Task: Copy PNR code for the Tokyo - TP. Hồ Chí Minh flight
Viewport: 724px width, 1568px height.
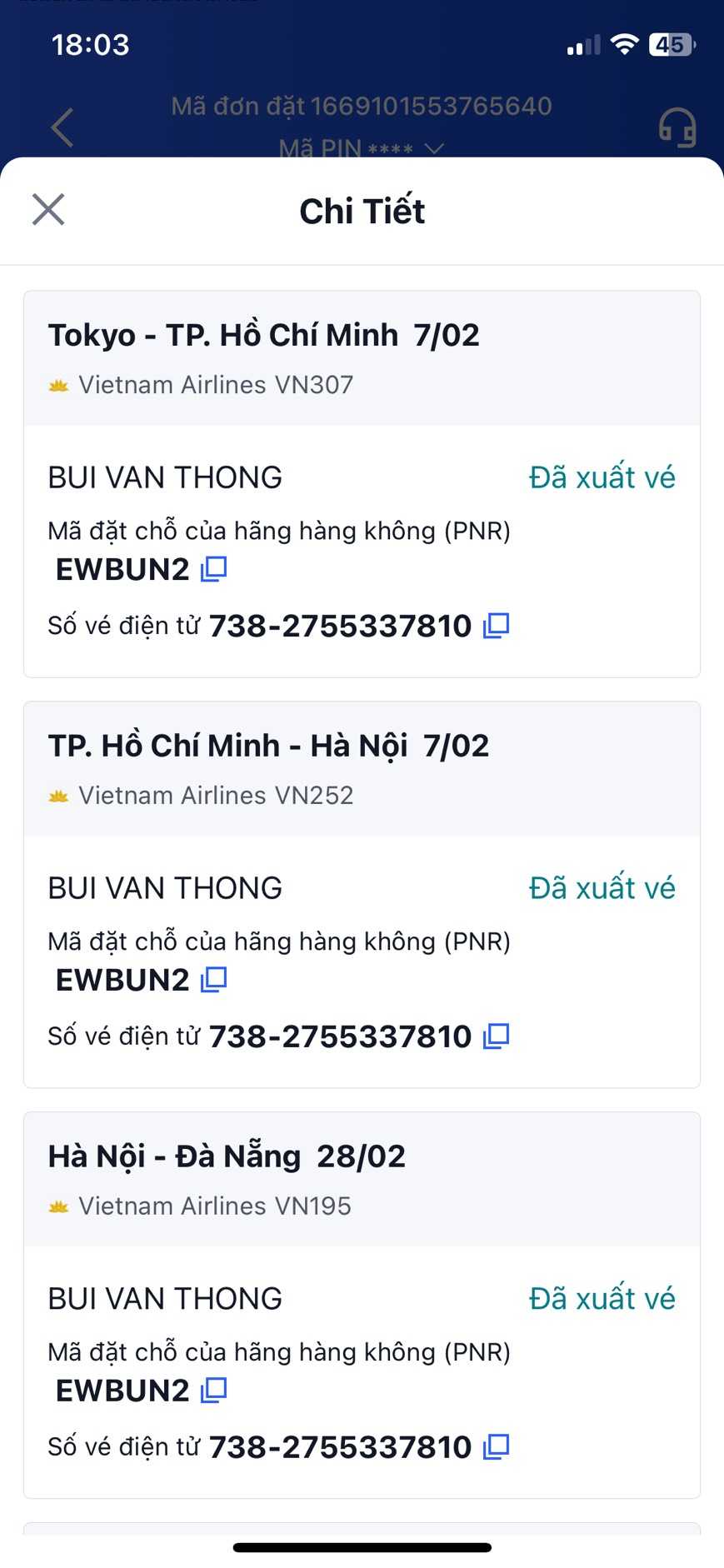Action: click(x=214, y=569)
